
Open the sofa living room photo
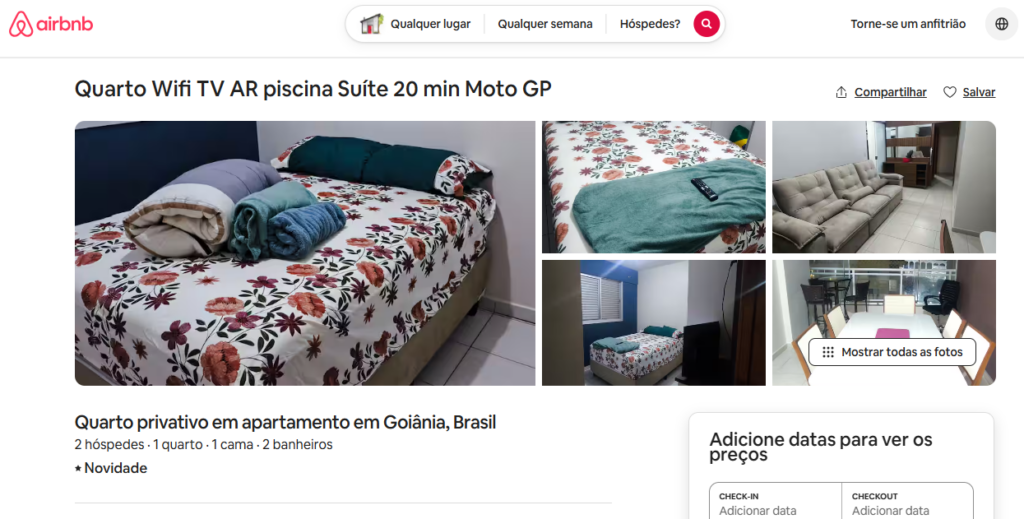[883, 187]
